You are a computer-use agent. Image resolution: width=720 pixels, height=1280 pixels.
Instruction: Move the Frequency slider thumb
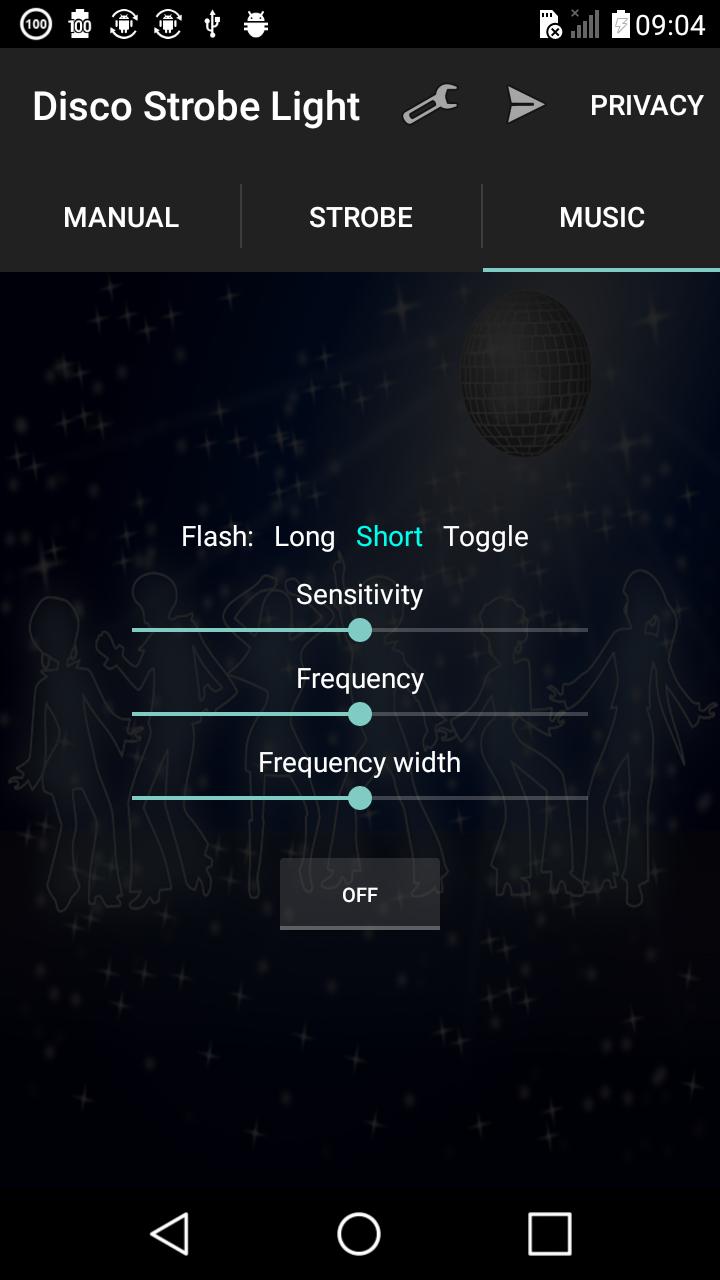pyautogui.click(x=360, y=714)
